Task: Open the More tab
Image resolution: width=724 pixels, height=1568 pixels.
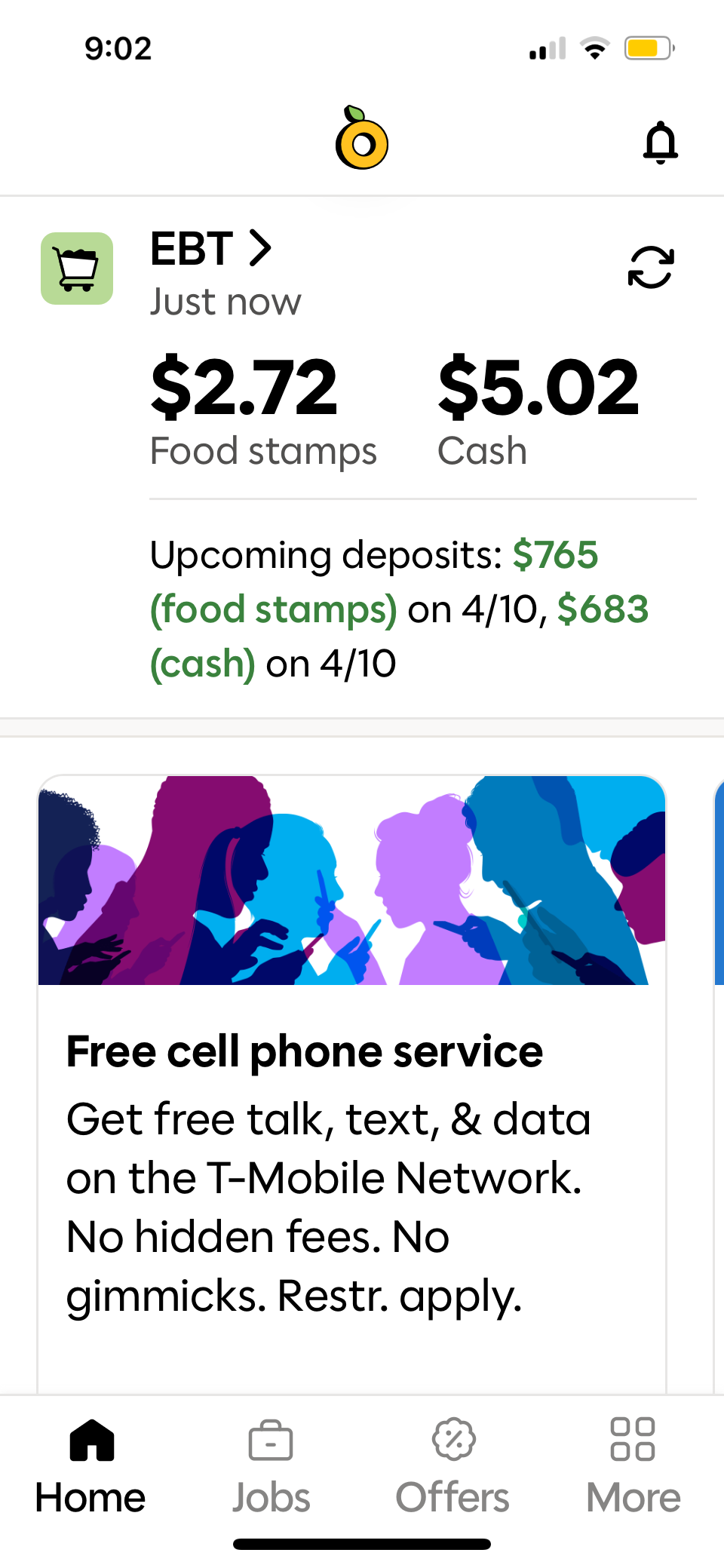Action: pyautogui.click(x=633, y=1467)
